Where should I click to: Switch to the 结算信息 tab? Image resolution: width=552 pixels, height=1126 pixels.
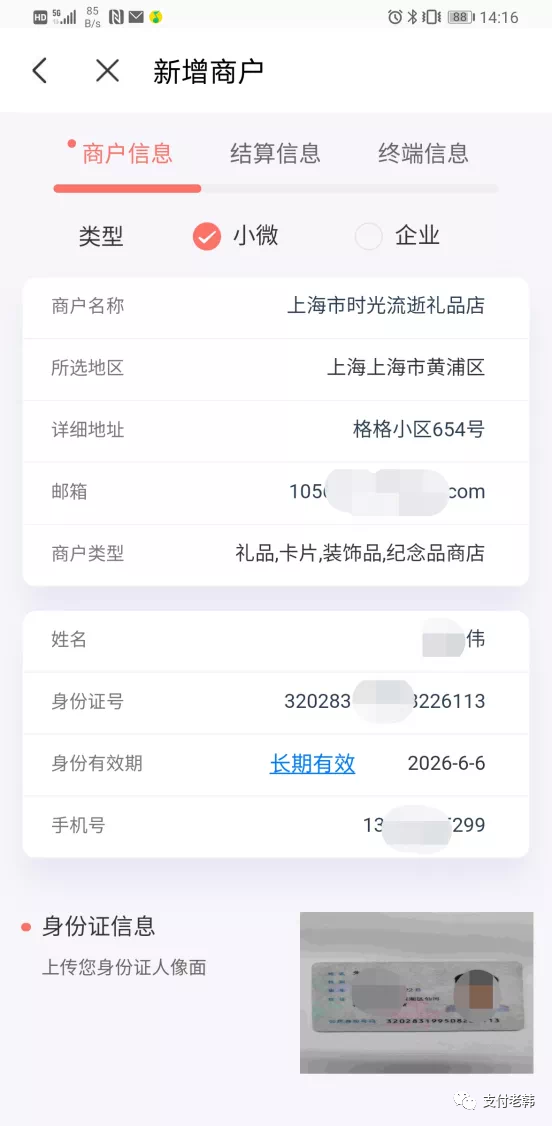(x=275, y=153)
